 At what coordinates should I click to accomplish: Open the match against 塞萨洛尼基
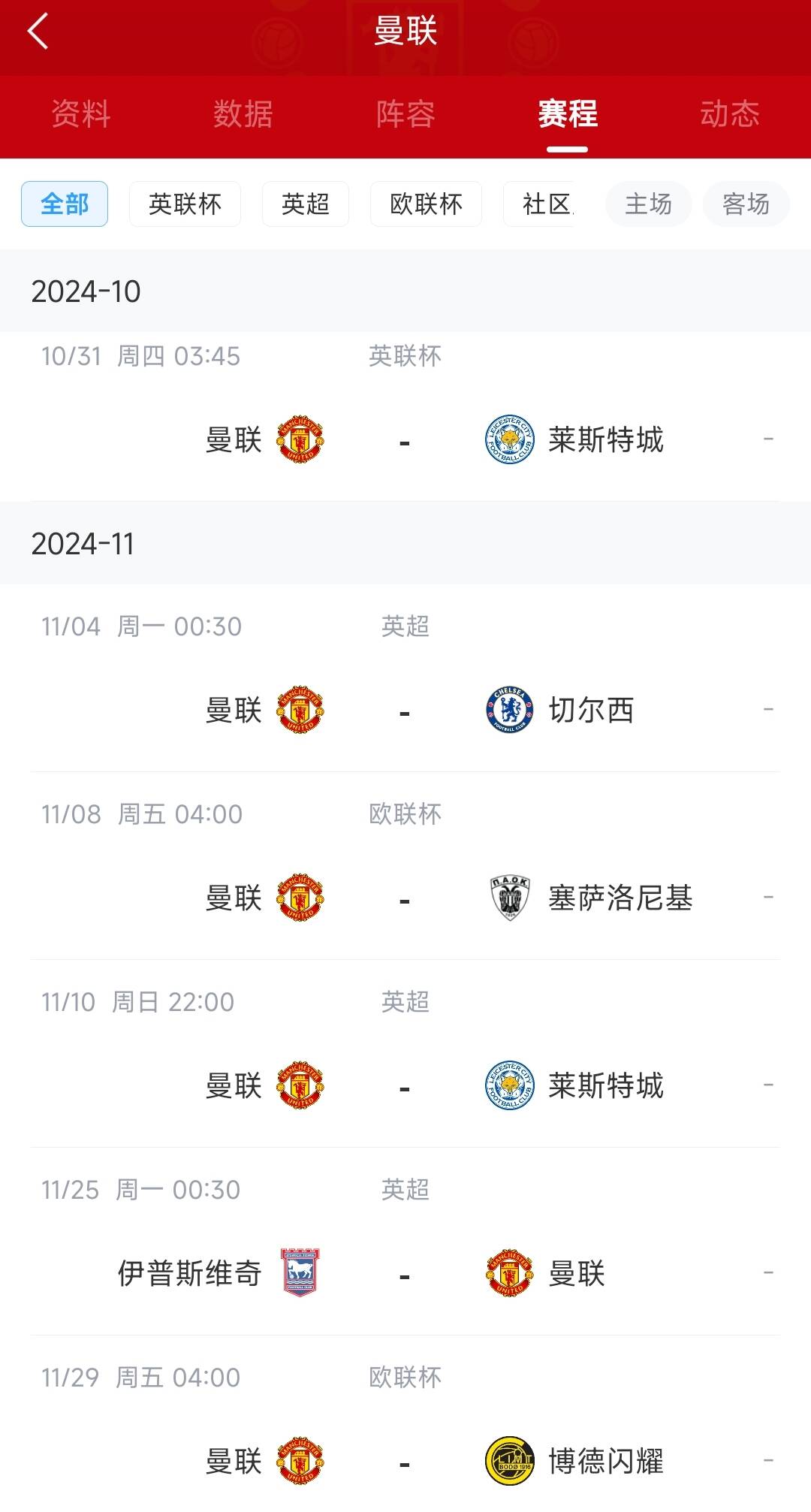(x=405, y=866)
